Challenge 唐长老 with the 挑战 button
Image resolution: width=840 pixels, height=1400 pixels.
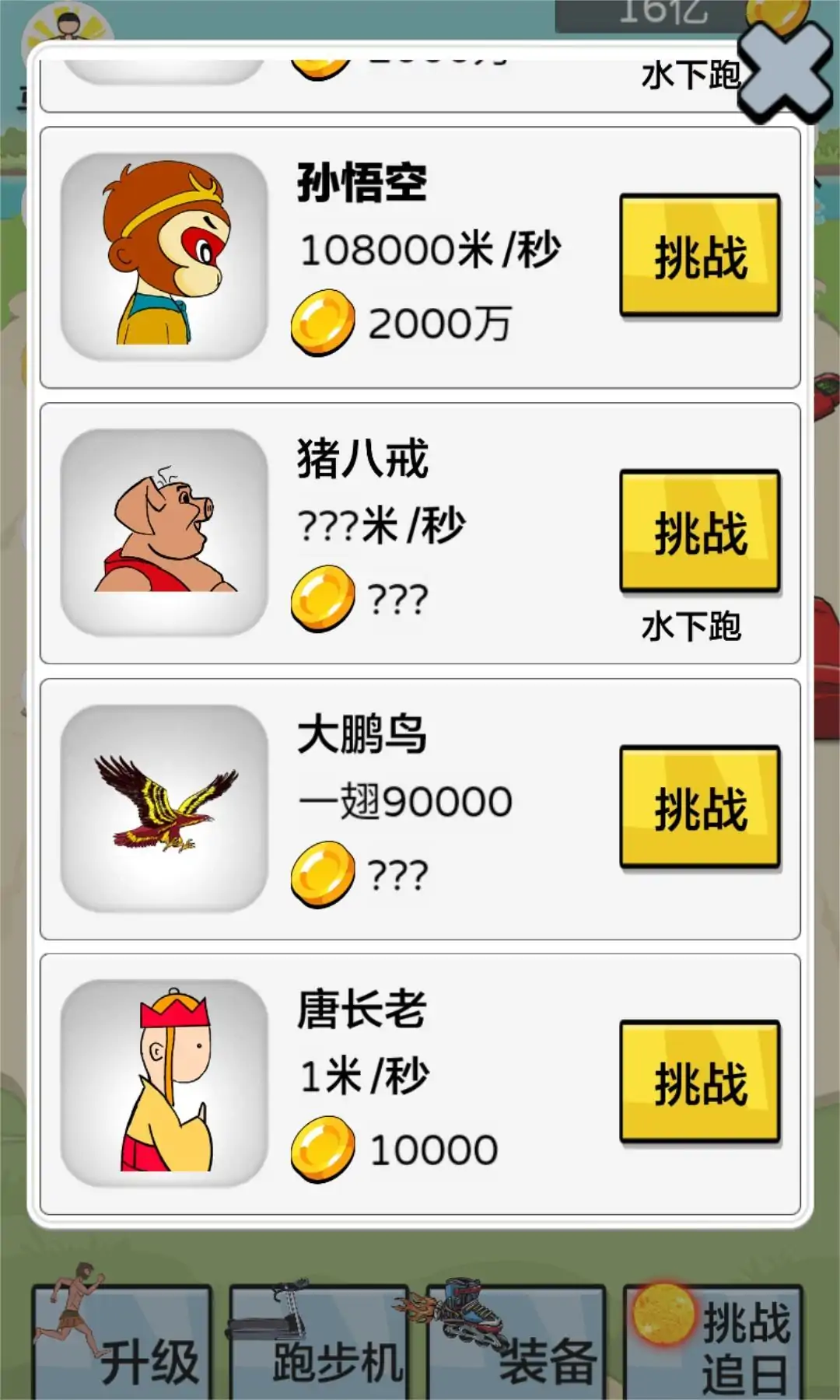coord(700,1082)
